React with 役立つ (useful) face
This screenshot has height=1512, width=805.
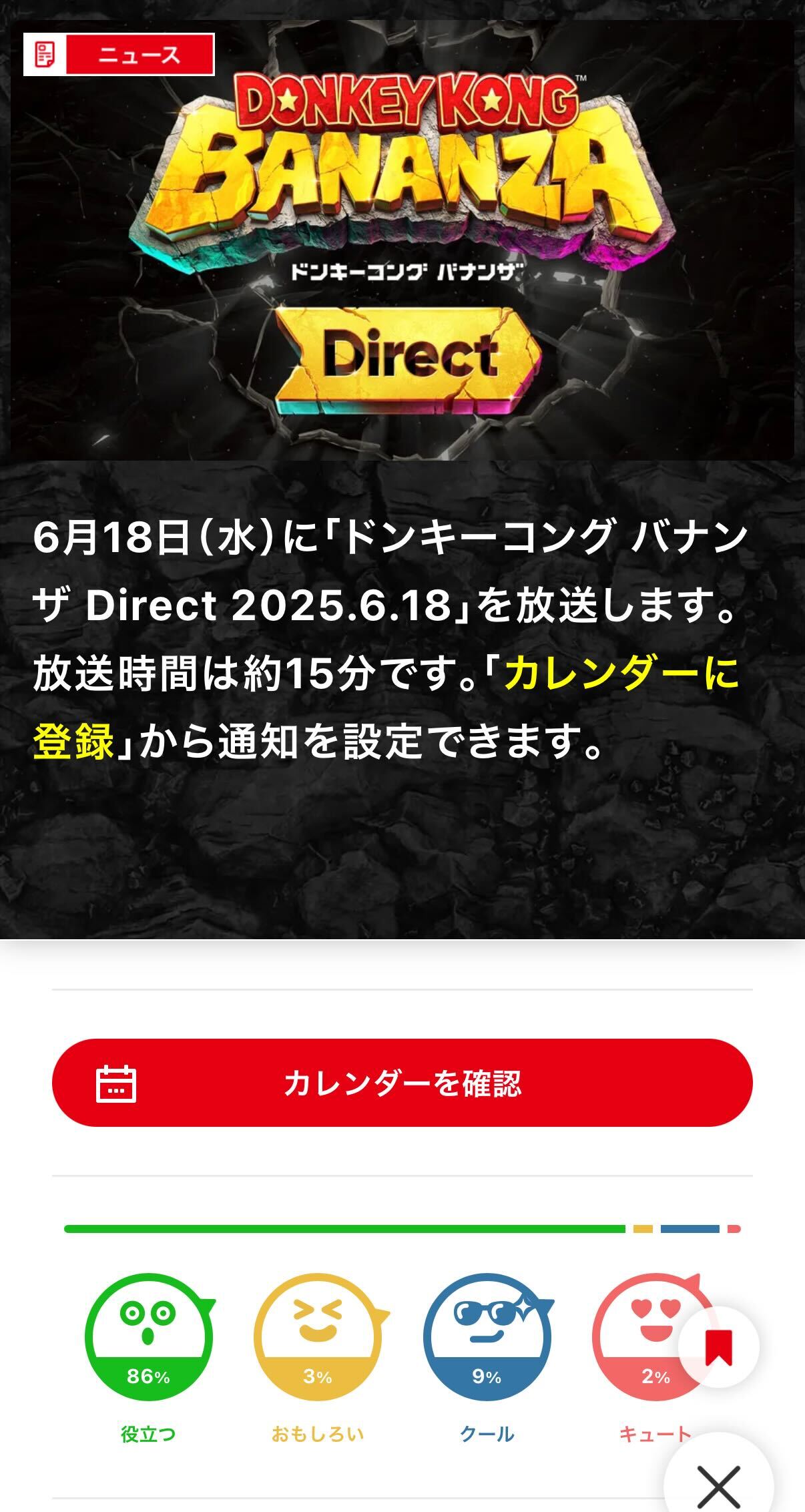(x=148, y=1337)
